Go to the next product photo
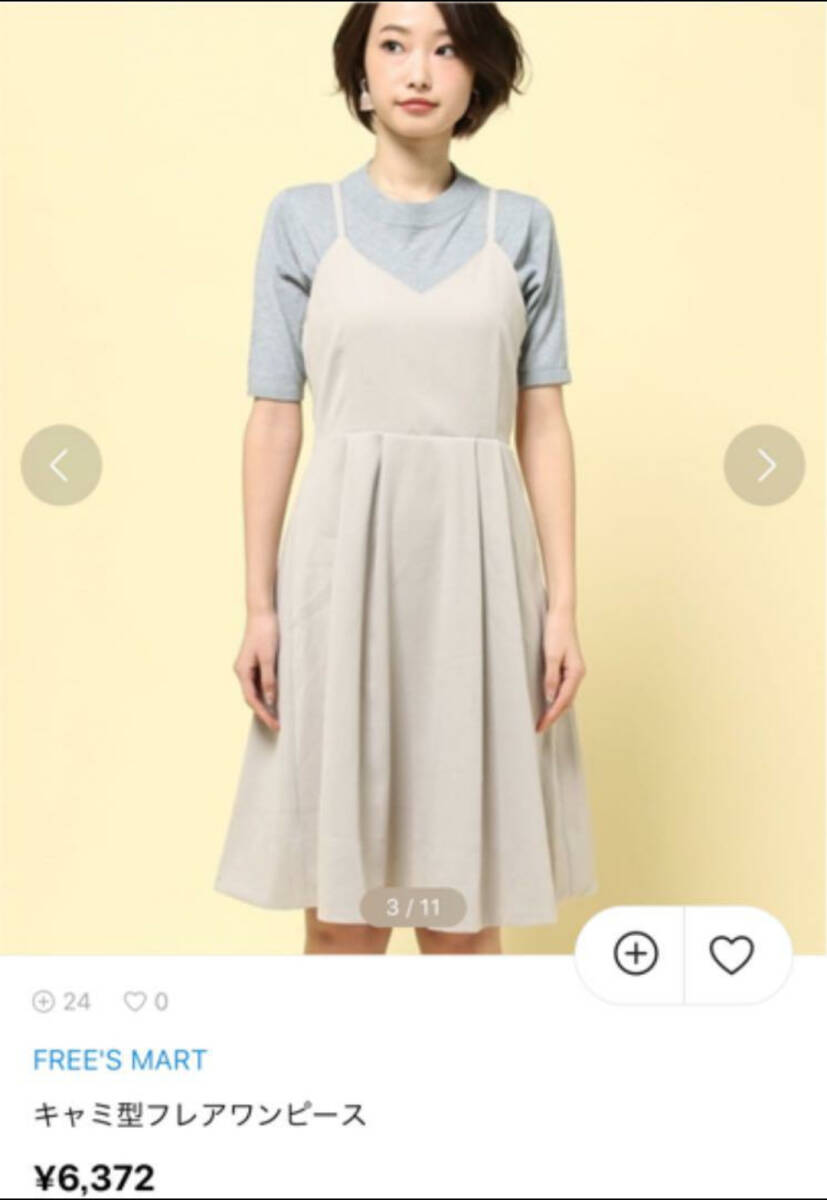The image size is (827, 1200). click(764, 466)
